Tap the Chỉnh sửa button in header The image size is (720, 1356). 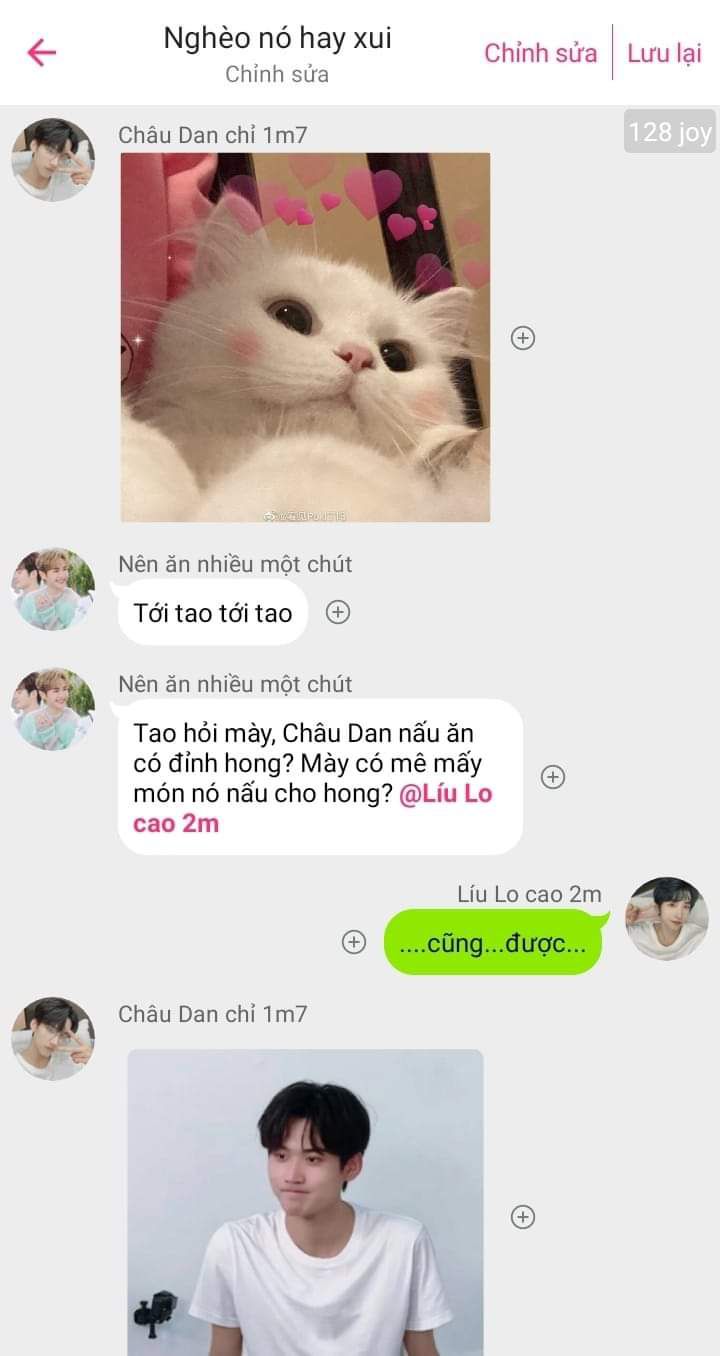(x=540, y=53)
